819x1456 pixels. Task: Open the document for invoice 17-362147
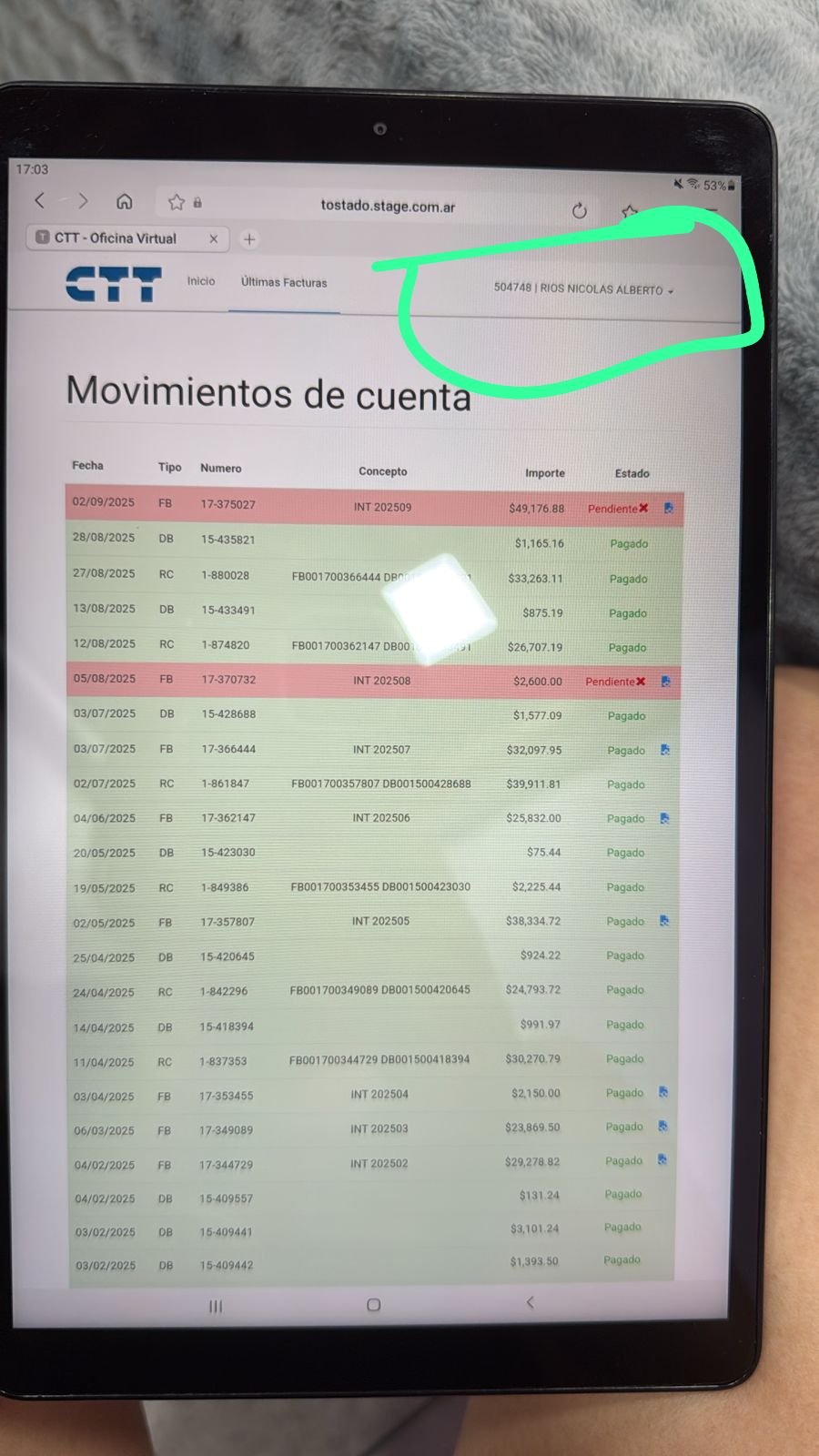[664, 818]
